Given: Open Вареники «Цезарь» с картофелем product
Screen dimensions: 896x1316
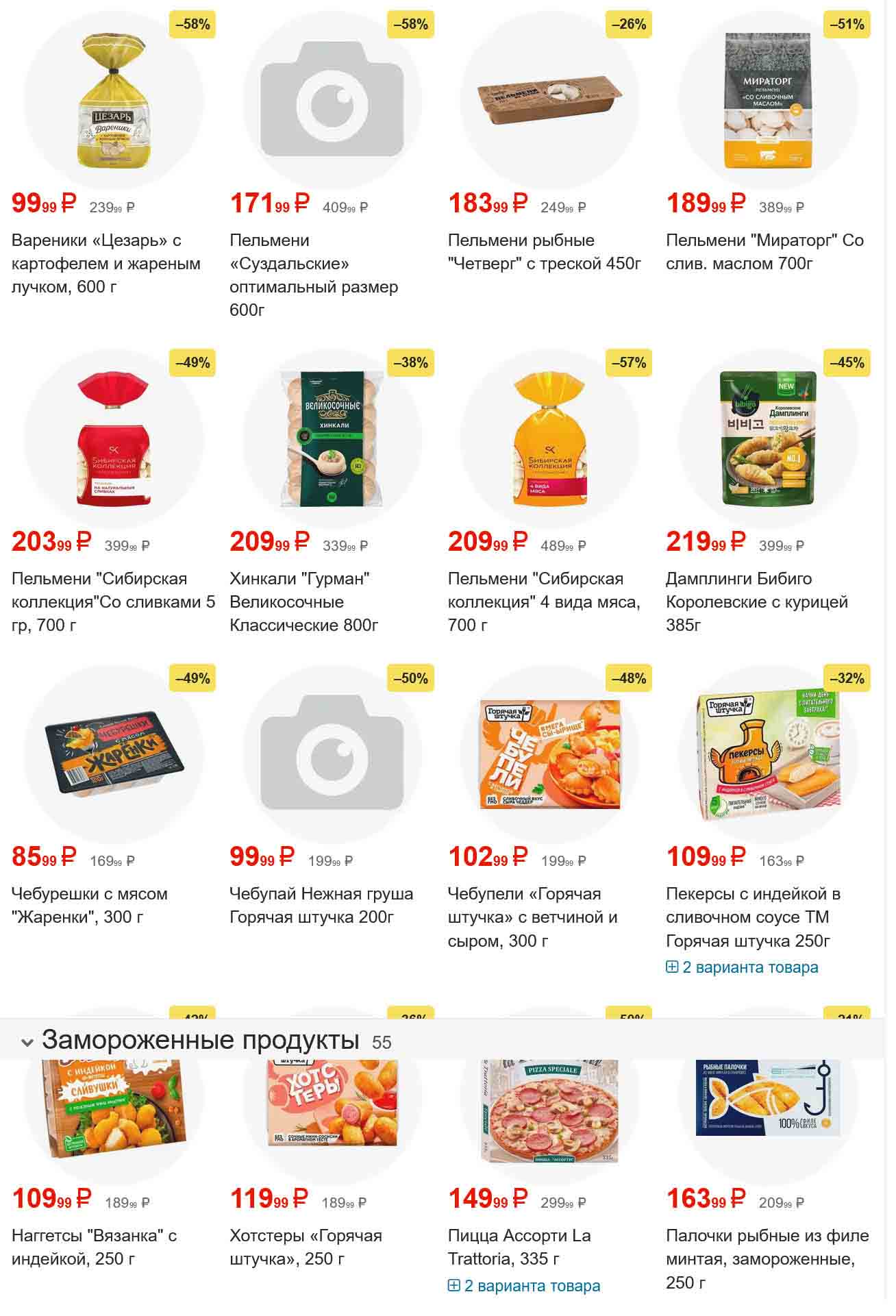Looking at the screenshot, I should (106, 263).
